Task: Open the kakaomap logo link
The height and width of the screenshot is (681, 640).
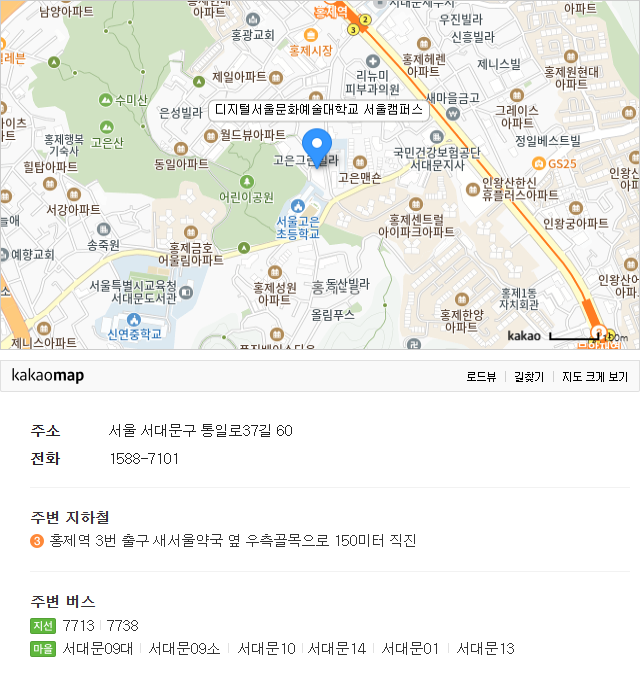Action: coord(48,376)
